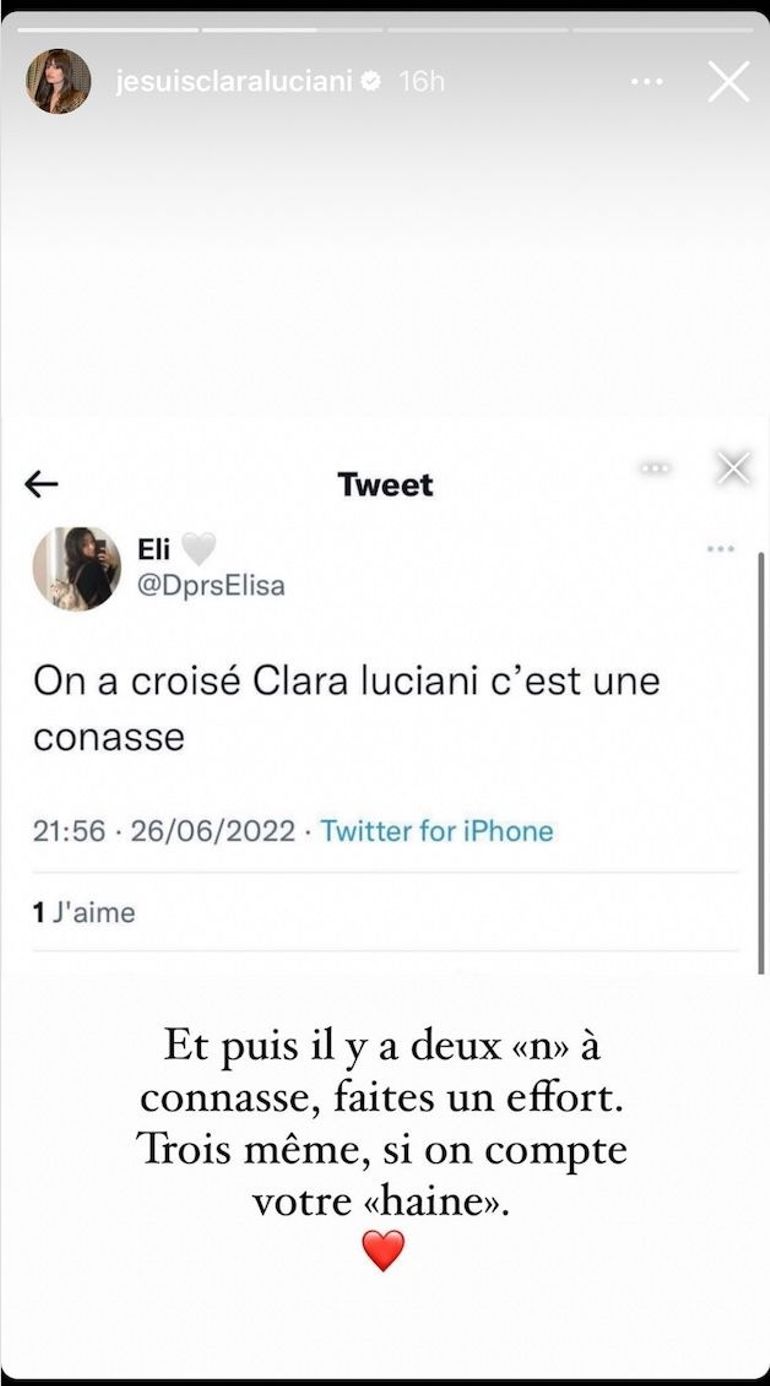
Task: Tap the story author's profile picture
Action: 58,81
